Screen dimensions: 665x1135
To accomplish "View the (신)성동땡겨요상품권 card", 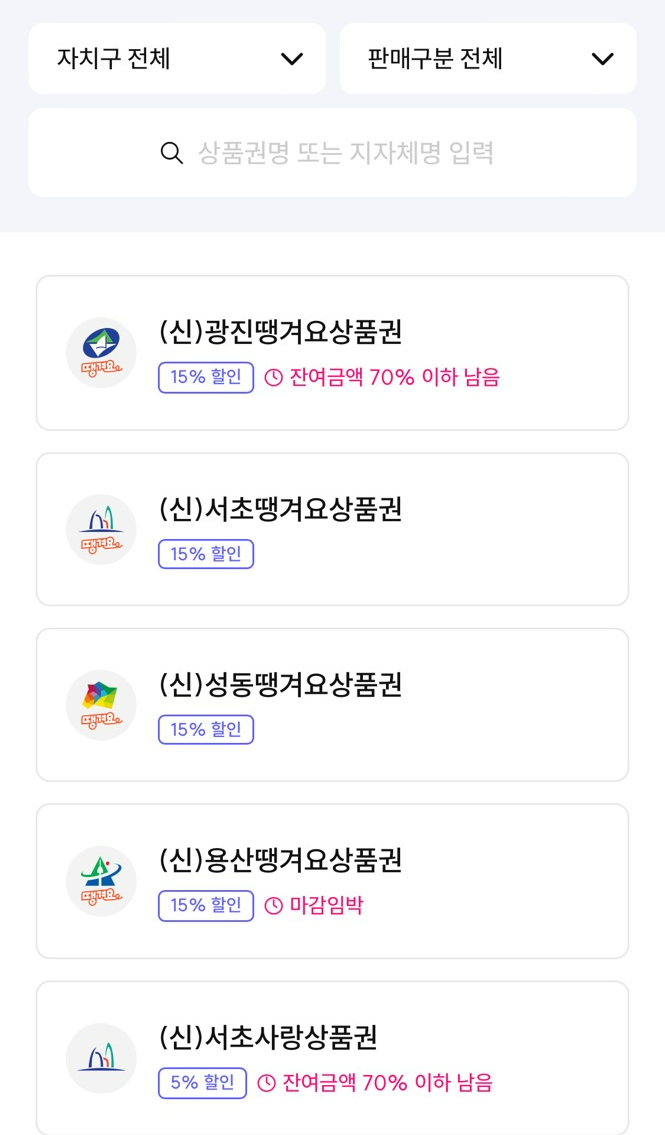I will pos(332,705).
